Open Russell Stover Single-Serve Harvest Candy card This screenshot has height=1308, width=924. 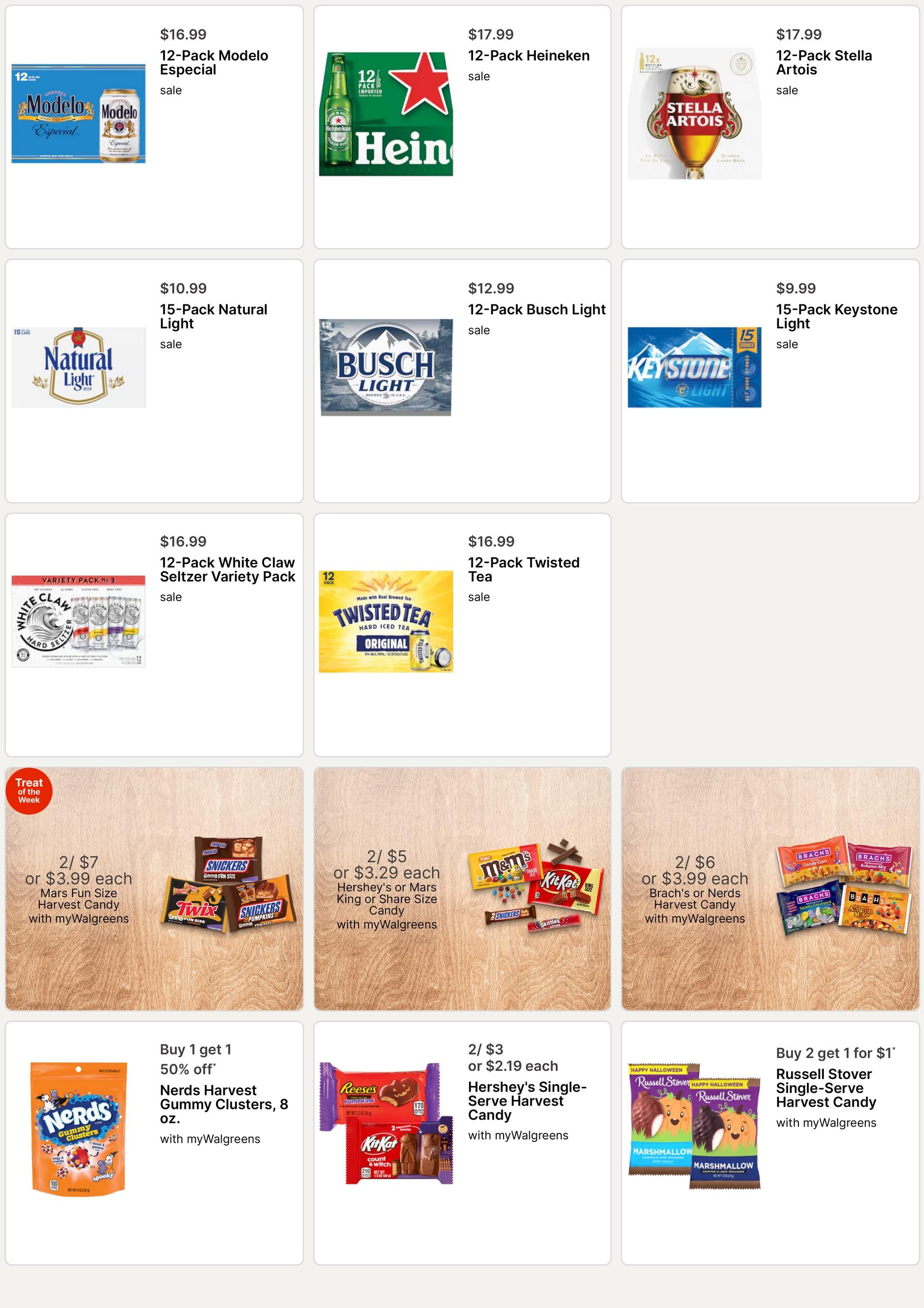pos(770,1143)
